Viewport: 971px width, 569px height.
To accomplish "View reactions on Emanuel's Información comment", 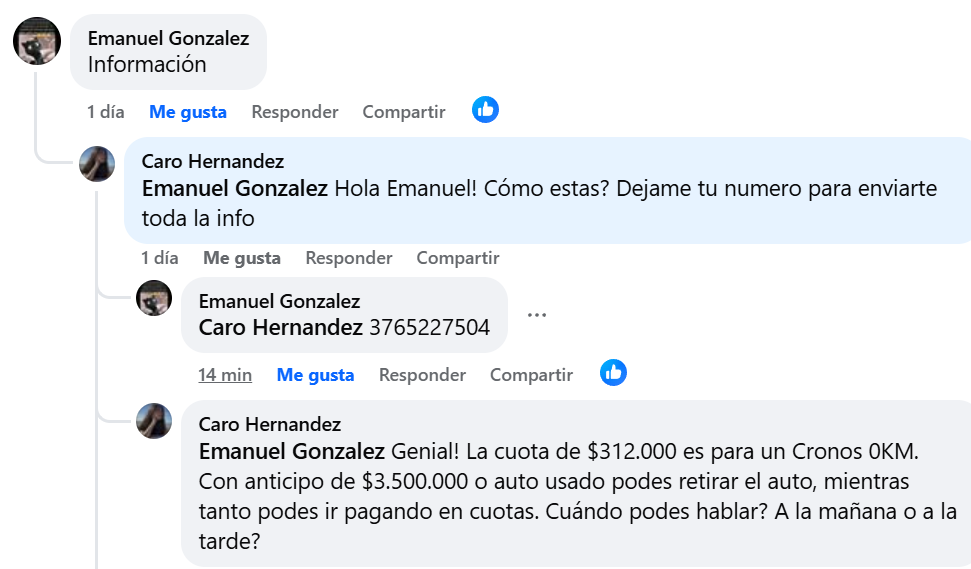I will click(x=485, y=110).
